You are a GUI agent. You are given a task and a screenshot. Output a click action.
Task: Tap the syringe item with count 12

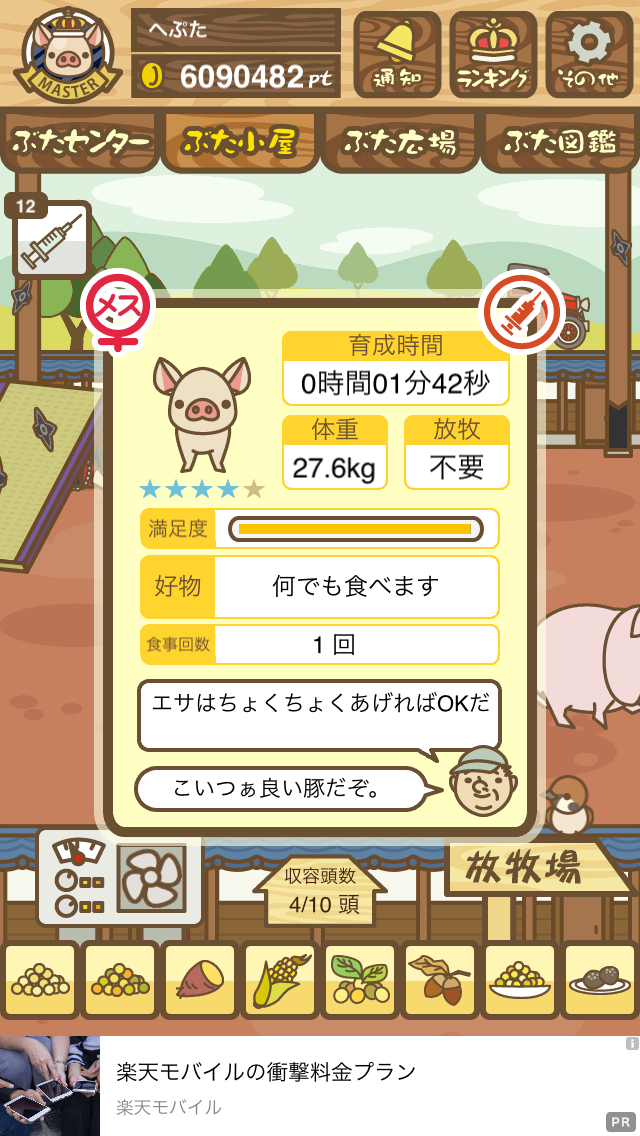51,240
